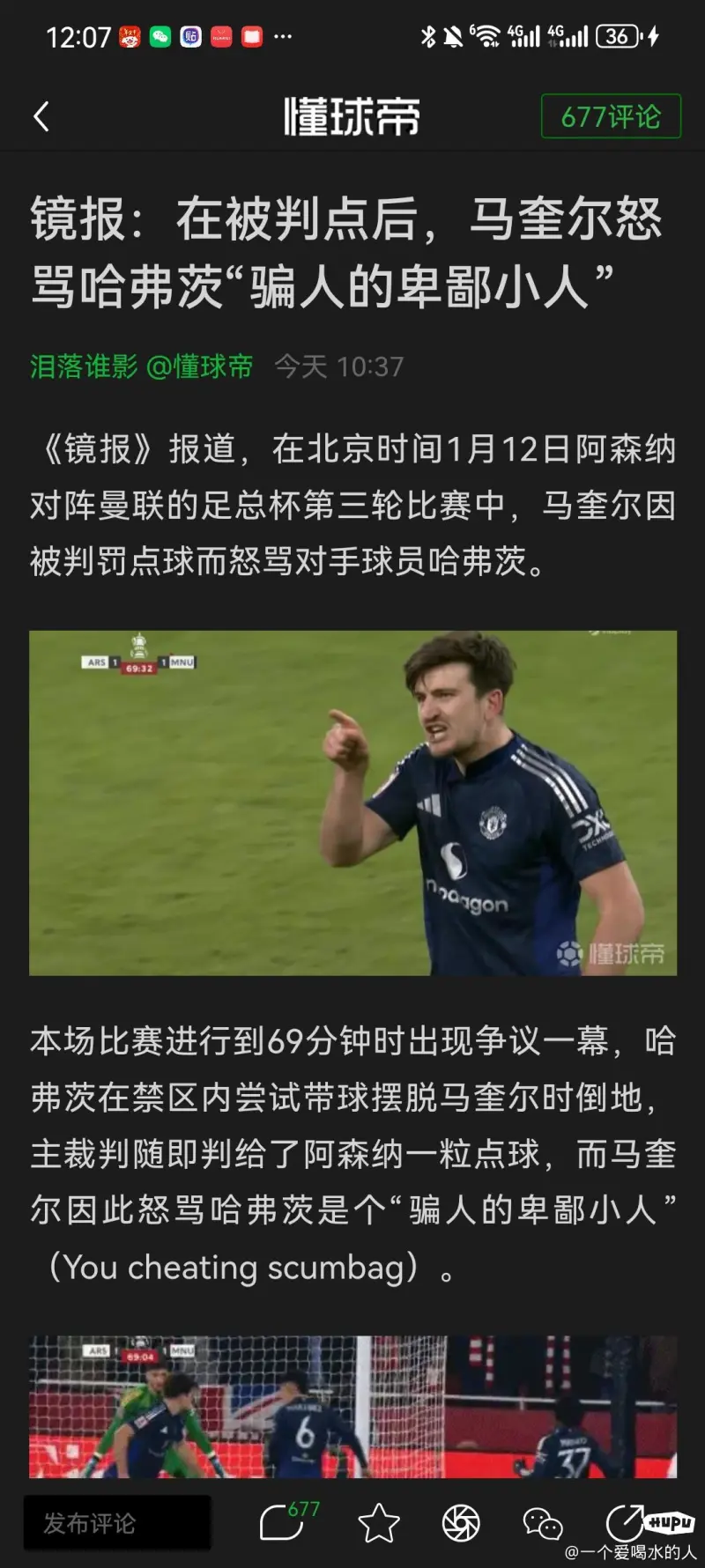This screenshot has width=705, height=1568.
Task: Open the share arrow icon
Action: click(x=624, y=1523)
